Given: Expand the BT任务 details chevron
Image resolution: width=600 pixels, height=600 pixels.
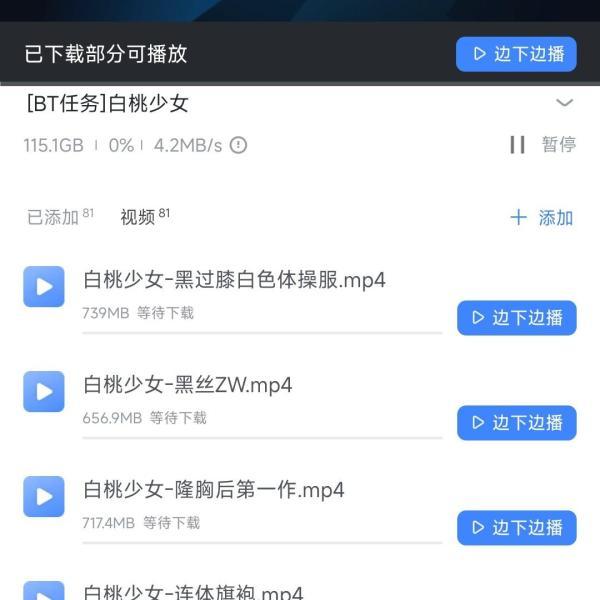Looking at the screenshot, I should click(564, 103).
